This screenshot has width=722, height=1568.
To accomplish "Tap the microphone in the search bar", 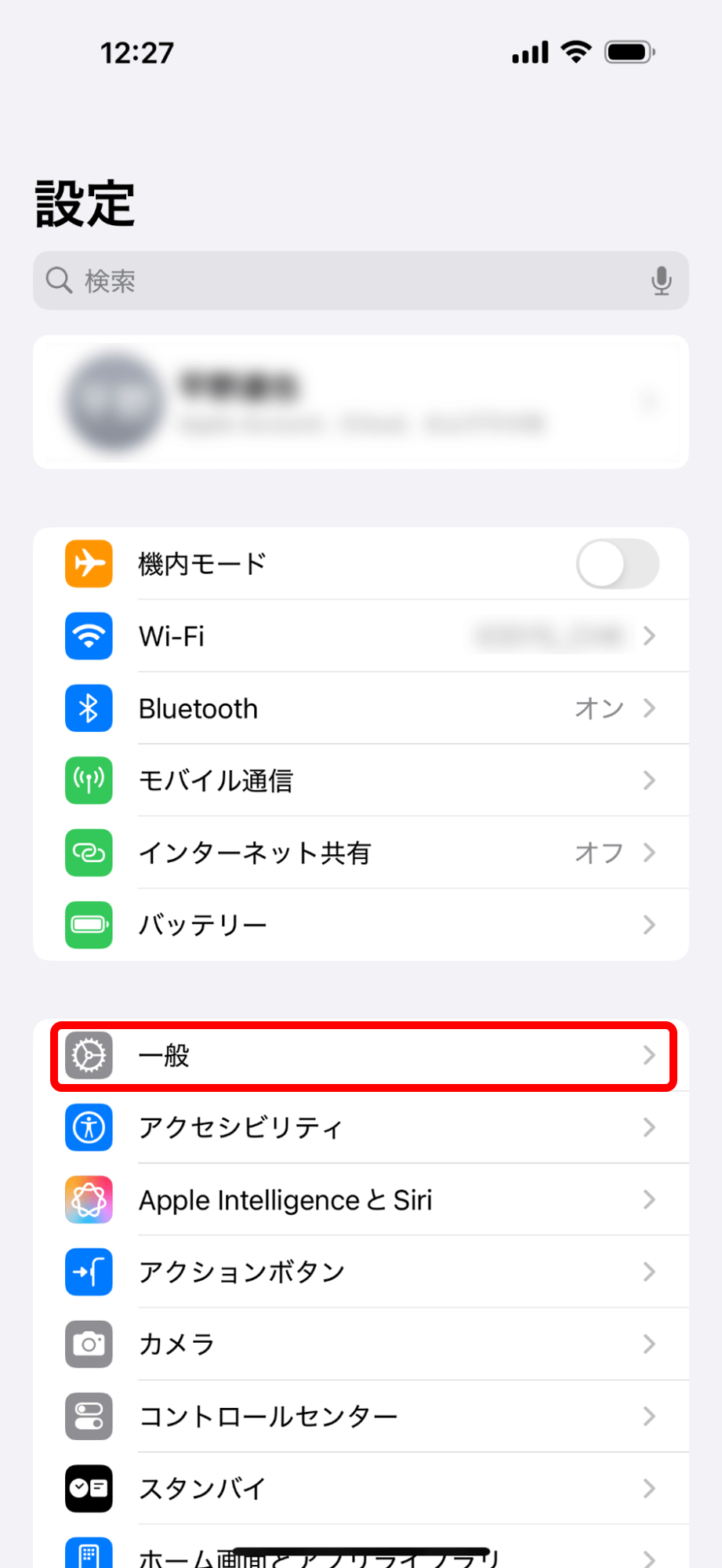I will pyautogui.click(x=662, y=280).
